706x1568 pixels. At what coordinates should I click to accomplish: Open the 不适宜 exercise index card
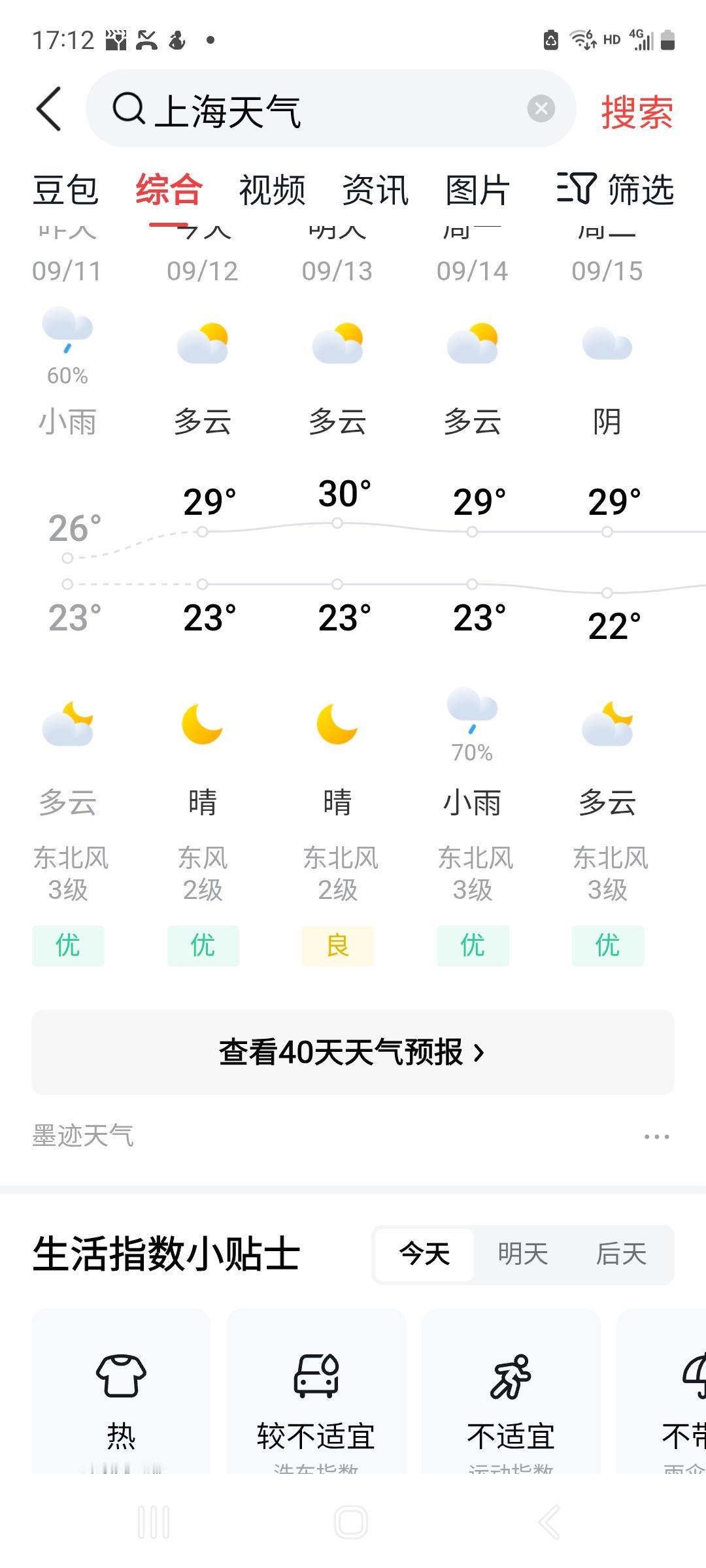[x=511, y=1392]
